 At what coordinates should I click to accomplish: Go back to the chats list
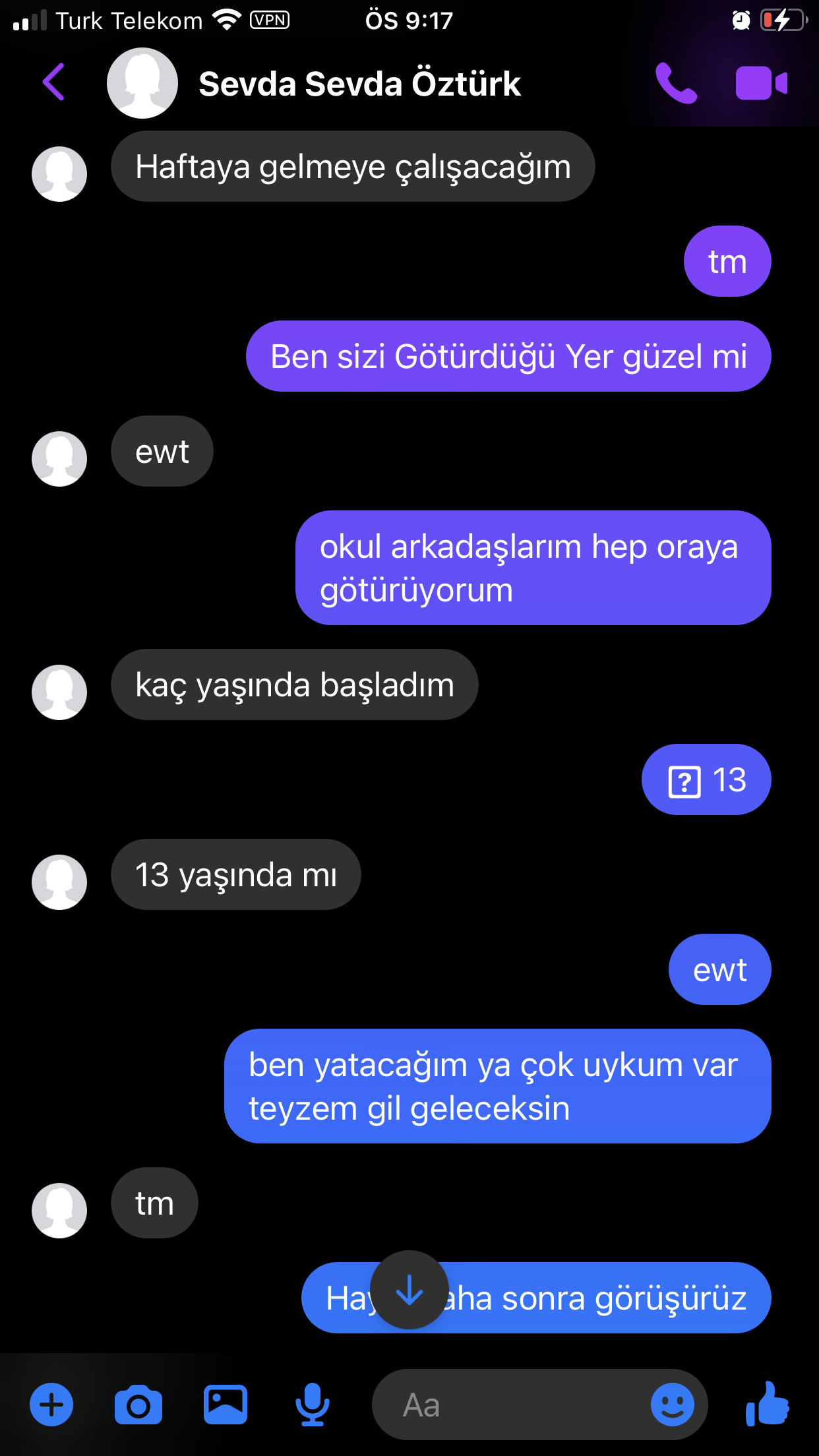[54, 82]
